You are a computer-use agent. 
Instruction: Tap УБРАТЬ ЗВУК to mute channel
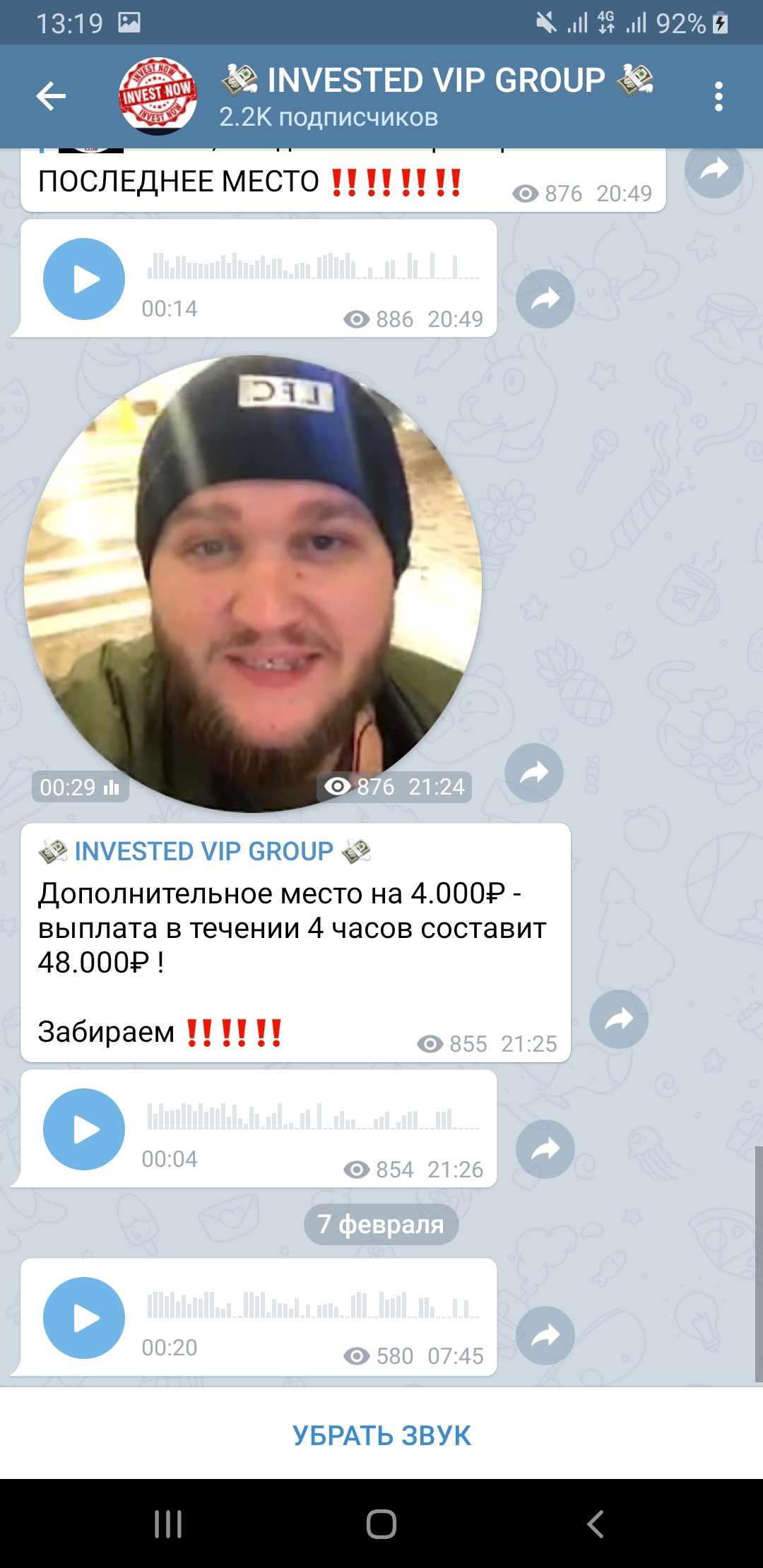point(381,1435)
